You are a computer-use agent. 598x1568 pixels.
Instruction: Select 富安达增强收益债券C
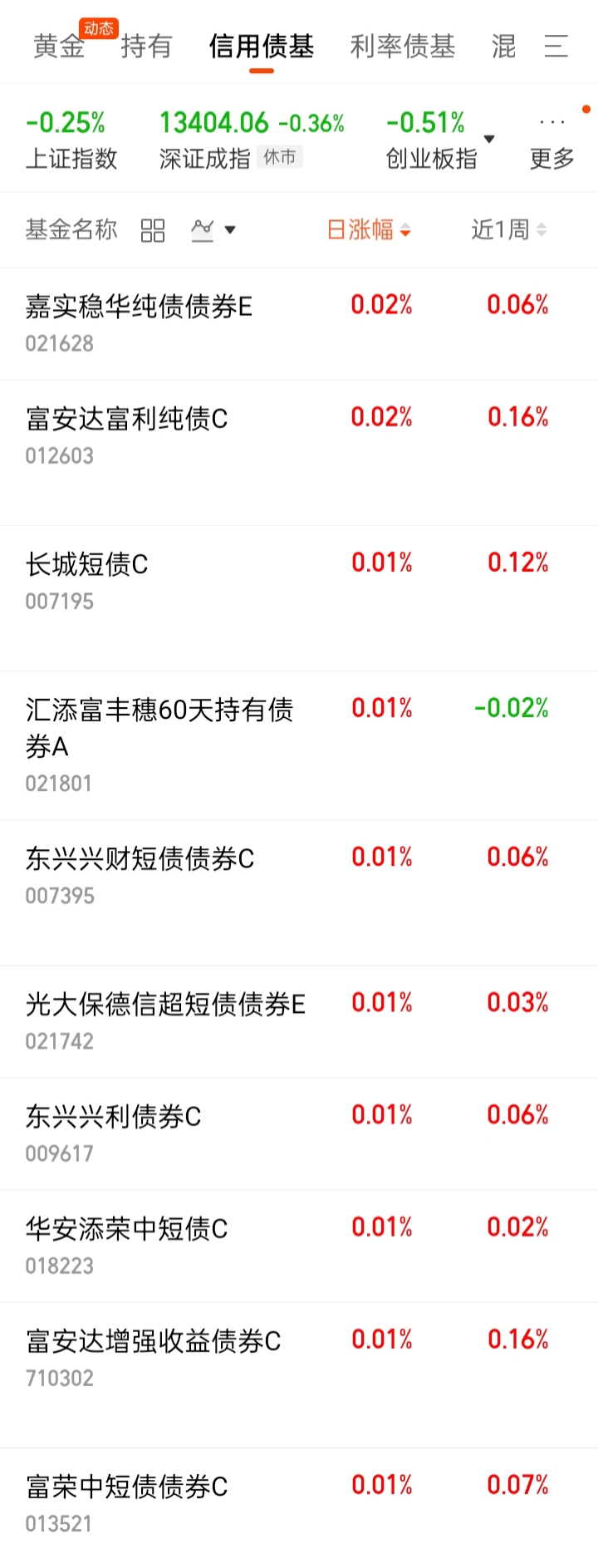(153, 1341)
